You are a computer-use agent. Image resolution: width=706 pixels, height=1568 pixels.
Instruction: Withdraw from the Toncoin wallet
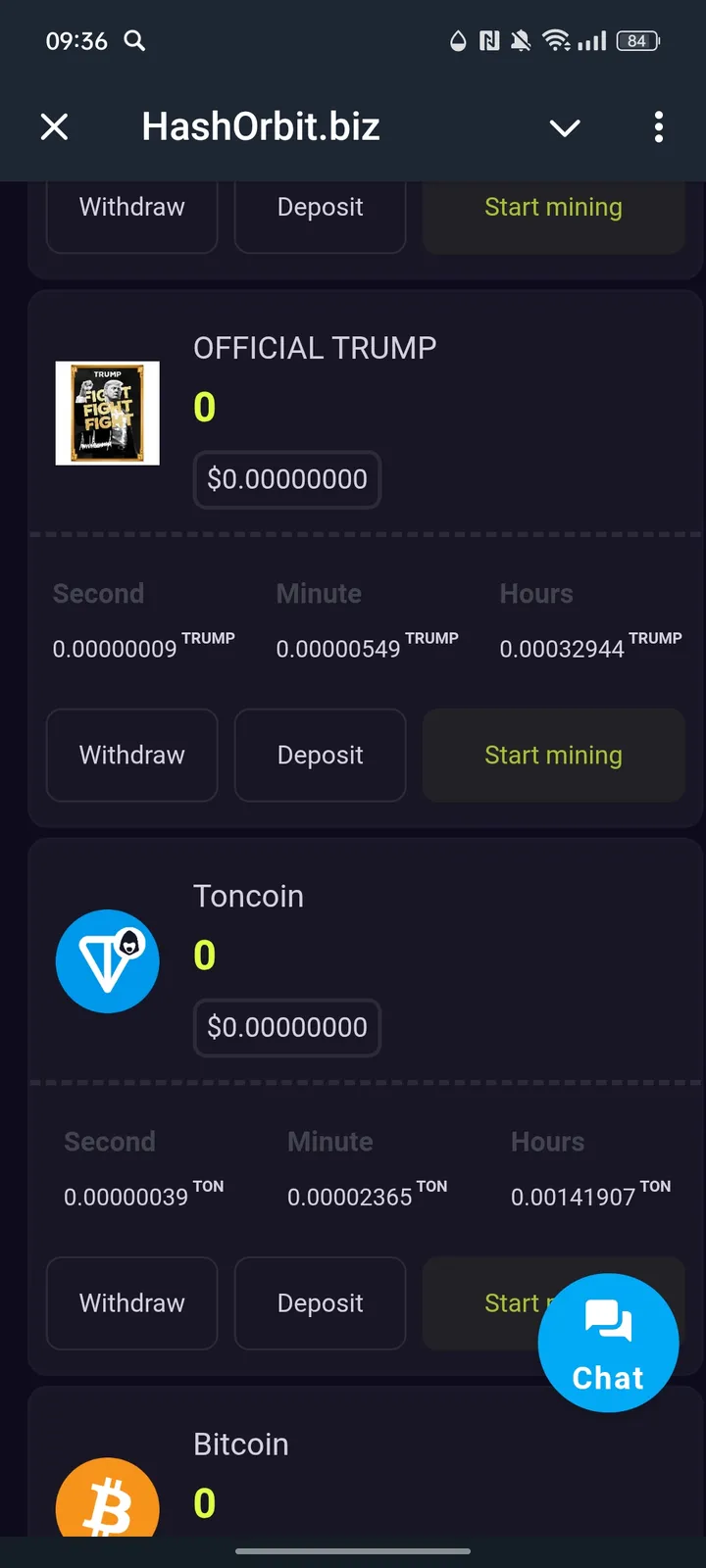[132, 1302]
